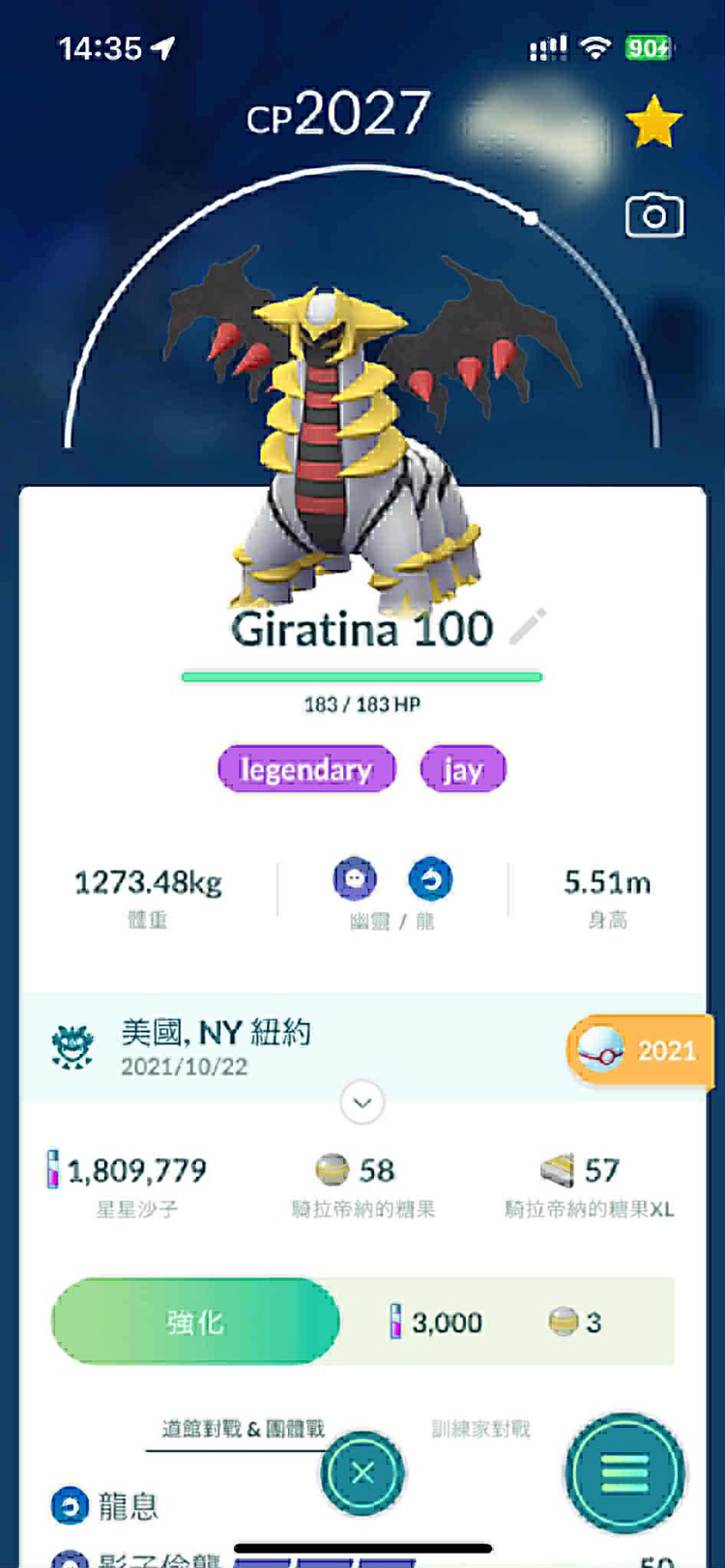Tap the dragon type icon
The image size is (725, 1568).
(x=430, y=879)
